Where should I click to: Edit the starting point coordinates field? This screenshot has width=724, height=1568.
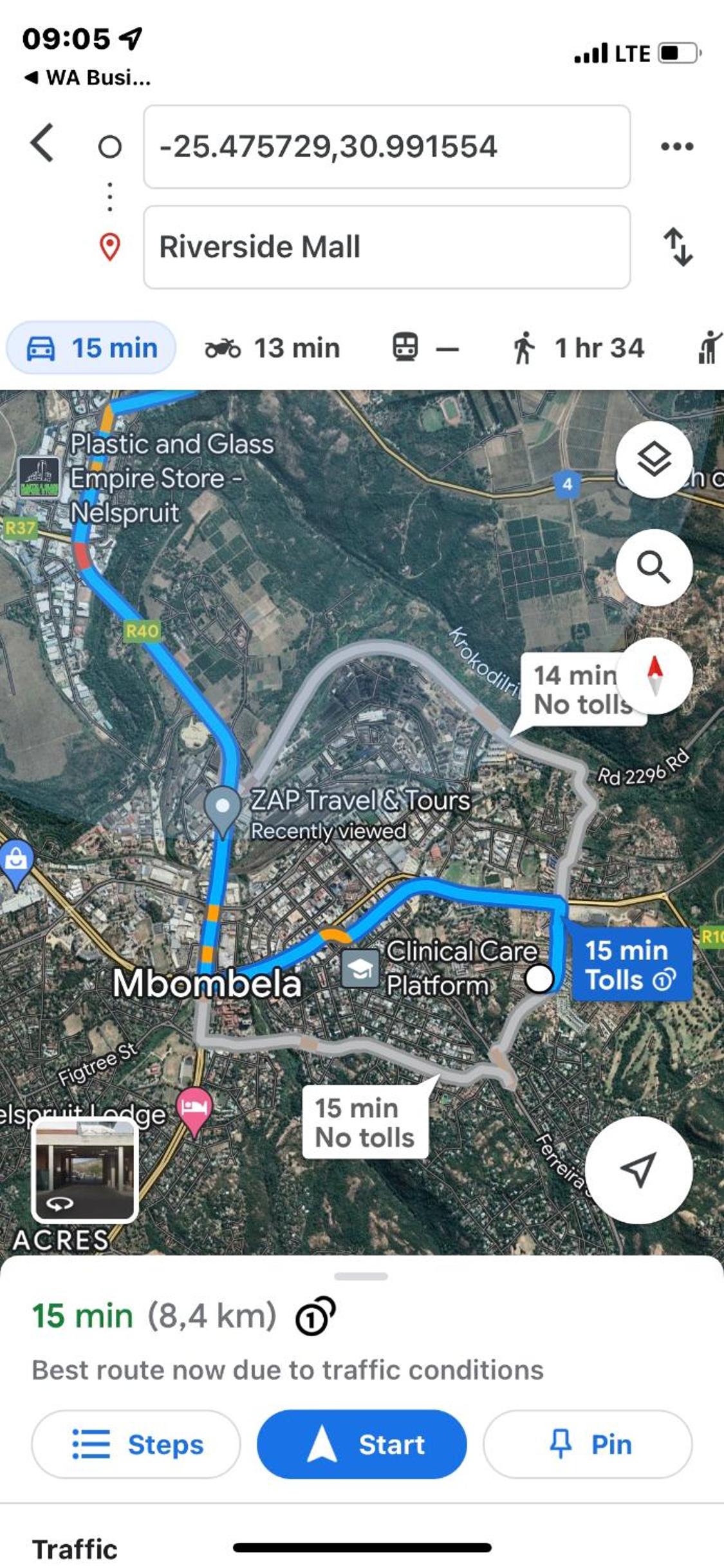(x=387, y=147)
